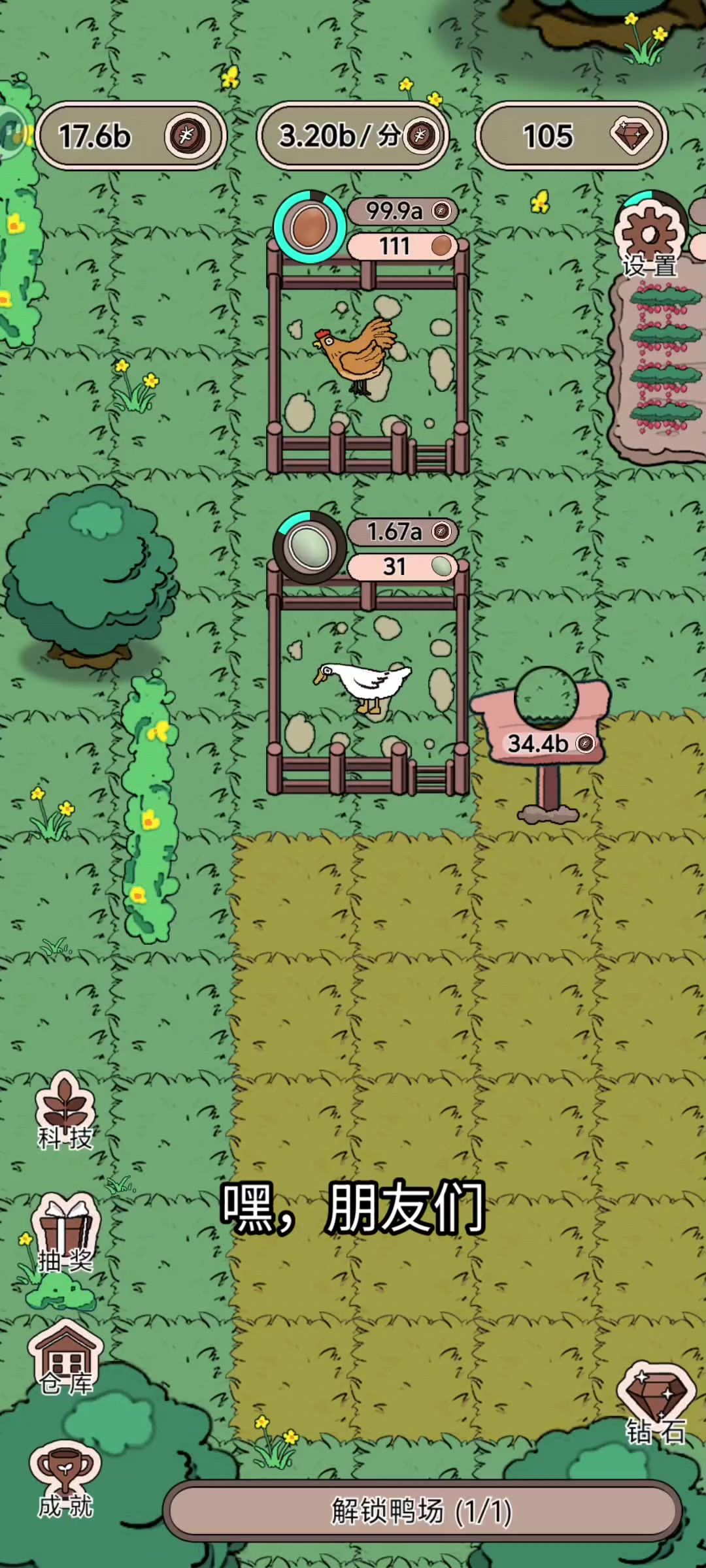Viewport: 706px width, 1568px height.
Task: Collect eggs from the duck pen egg icon
Action: click(x=309, y=547)
